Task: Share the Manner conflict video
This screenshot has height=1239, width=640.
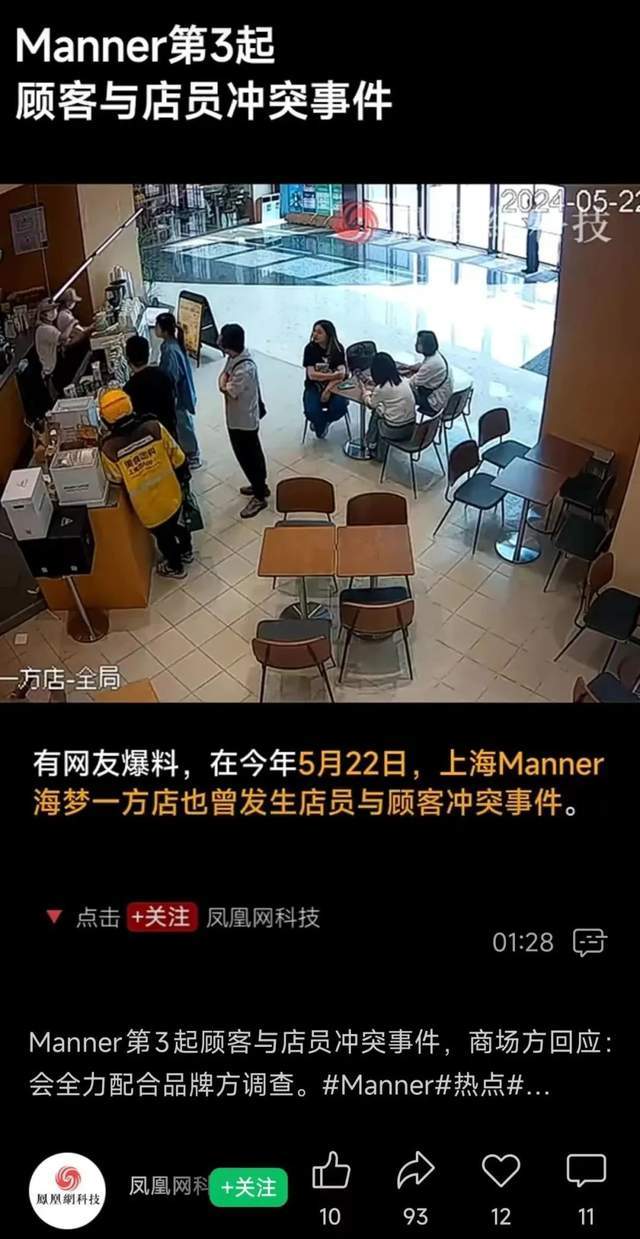Action: (415, 1171)
